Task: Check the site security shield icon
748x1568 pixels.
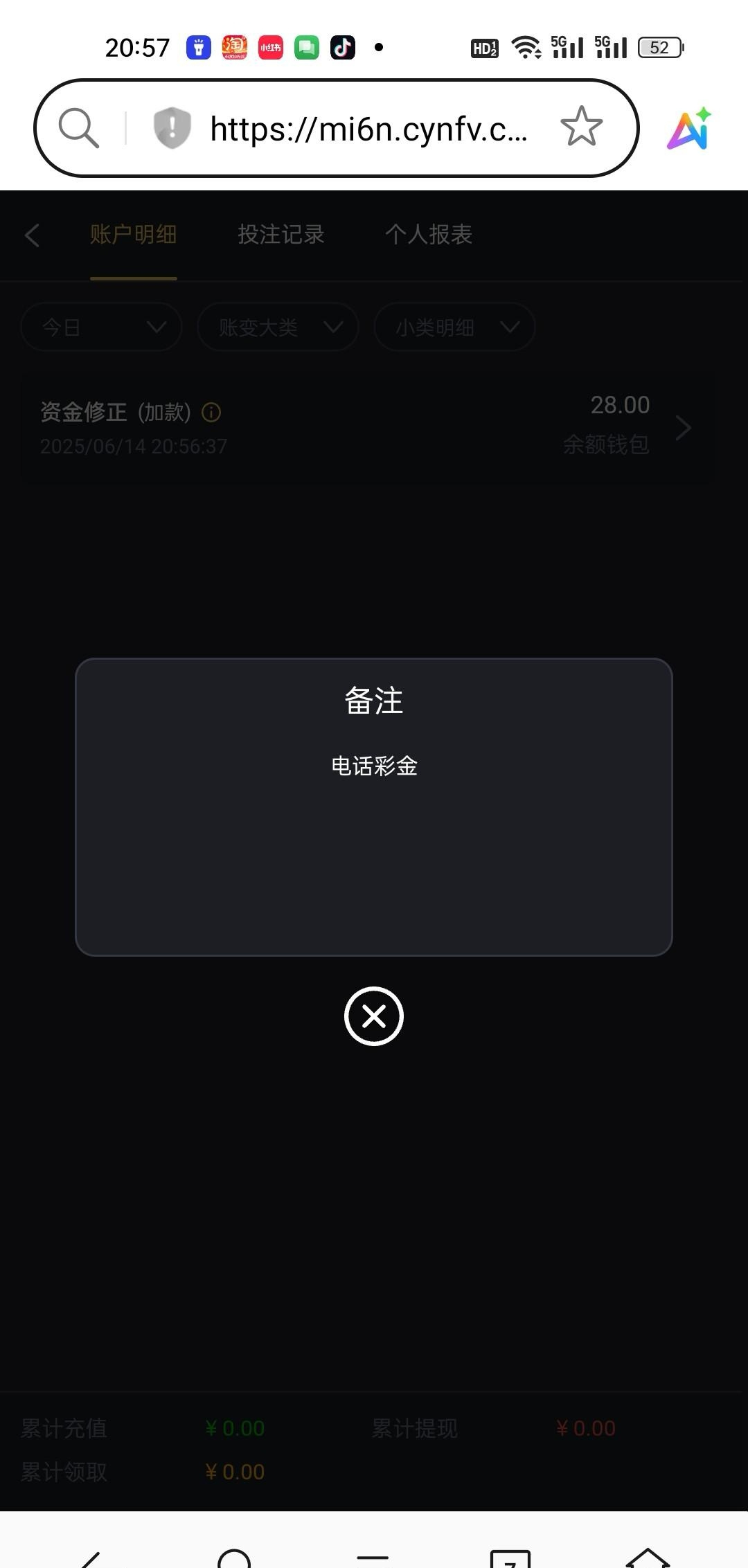Action: [x=172, y=128]
